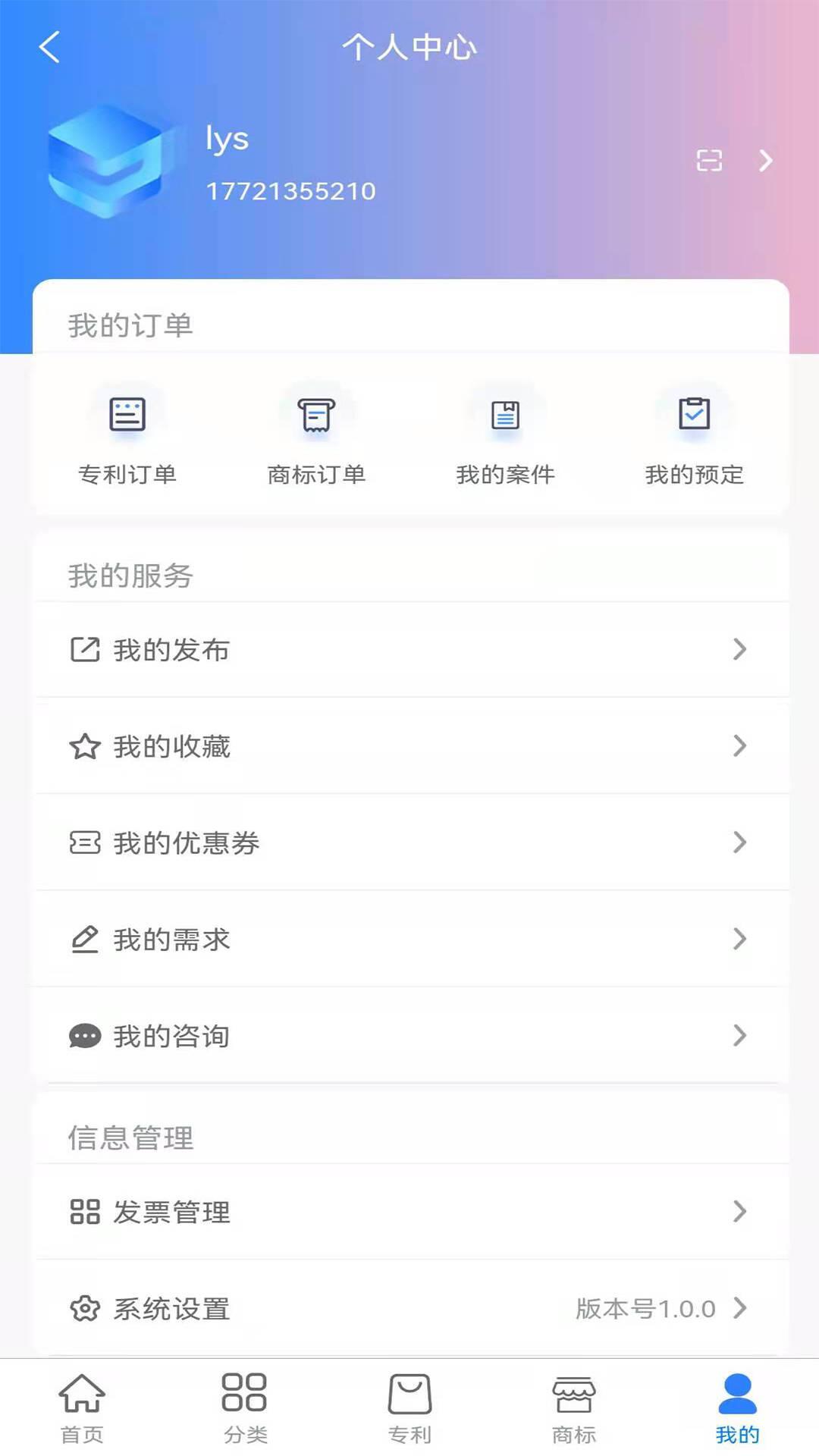This screenshot has width=819, height=1456.
Task: Switch to the 分类 tab
Action: click(245, 1408)
